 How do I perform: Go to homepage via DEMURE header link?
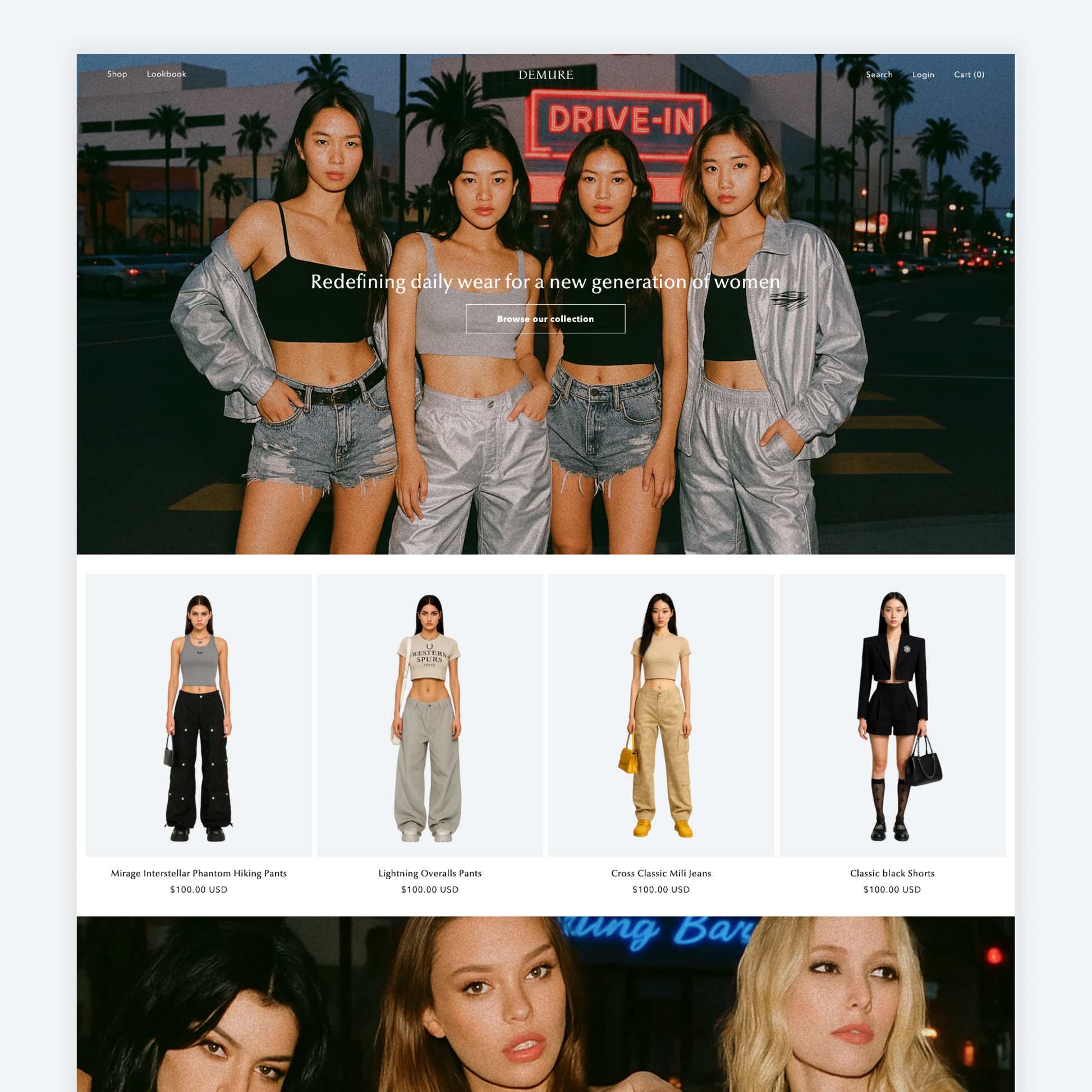tap(545, 75)
